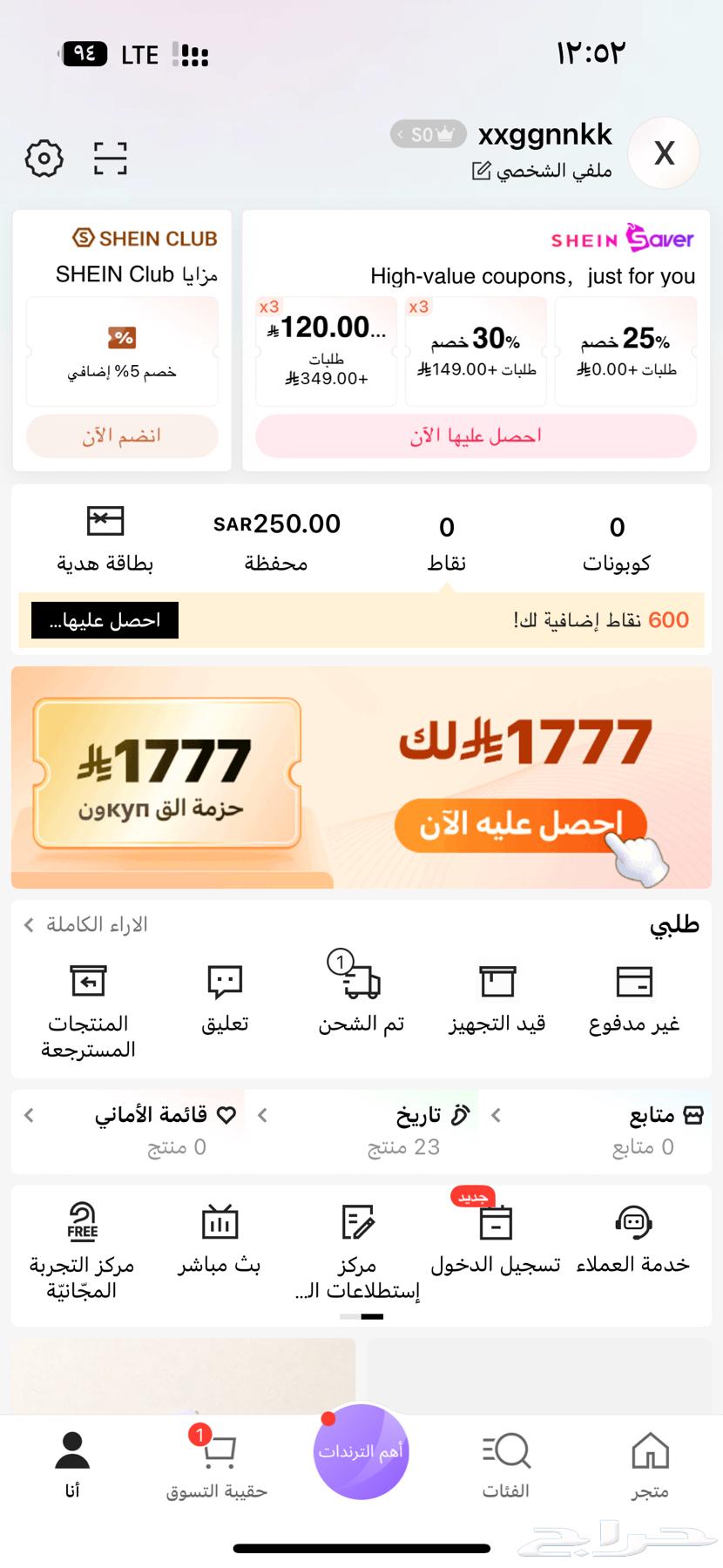Tap احصل عليها الآن coupon button
The height and width of the screenshot is (1568, 723).
click(x=475, y=436)
